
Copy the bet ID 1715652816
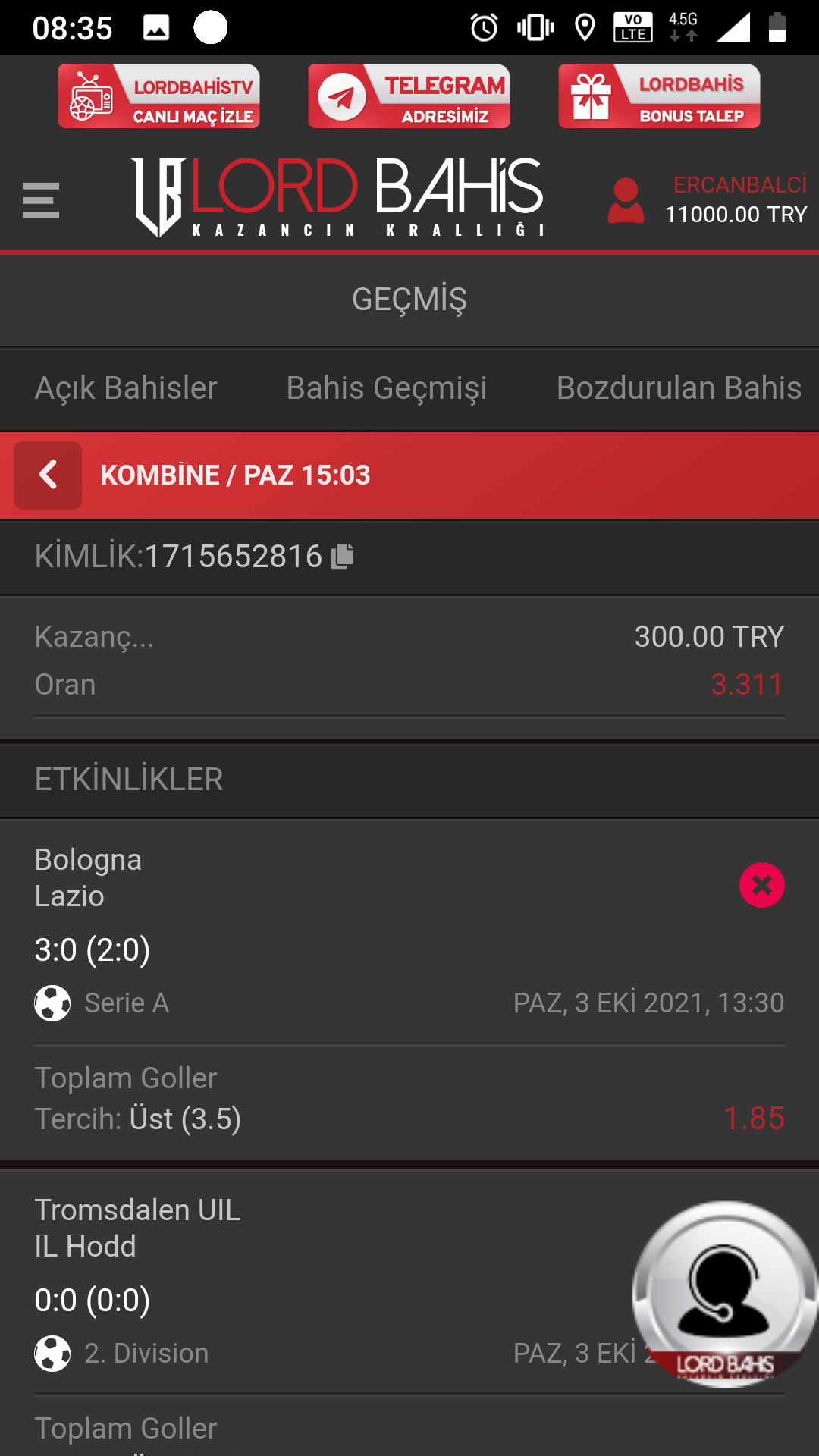coord(343,556)
